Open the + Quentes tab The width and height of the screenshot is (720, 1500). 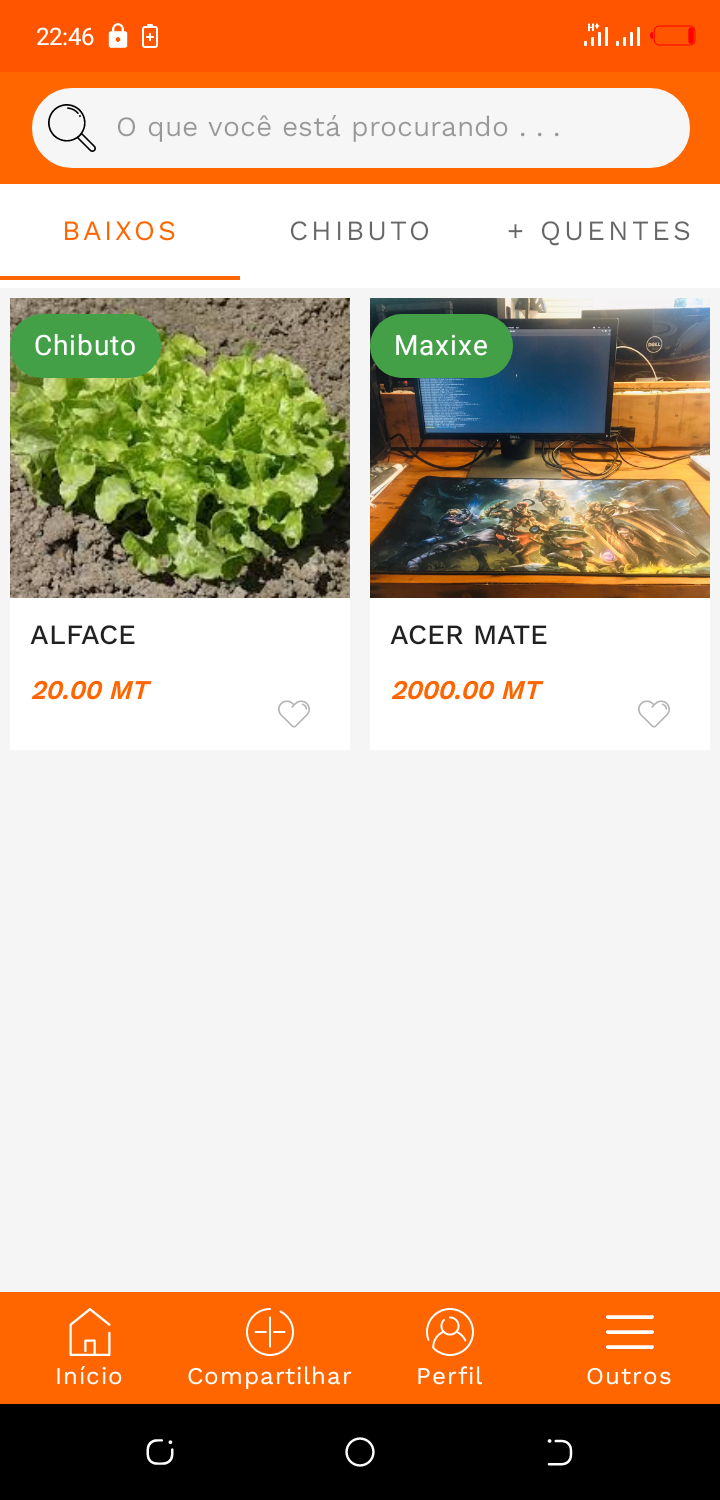(600, 231)
